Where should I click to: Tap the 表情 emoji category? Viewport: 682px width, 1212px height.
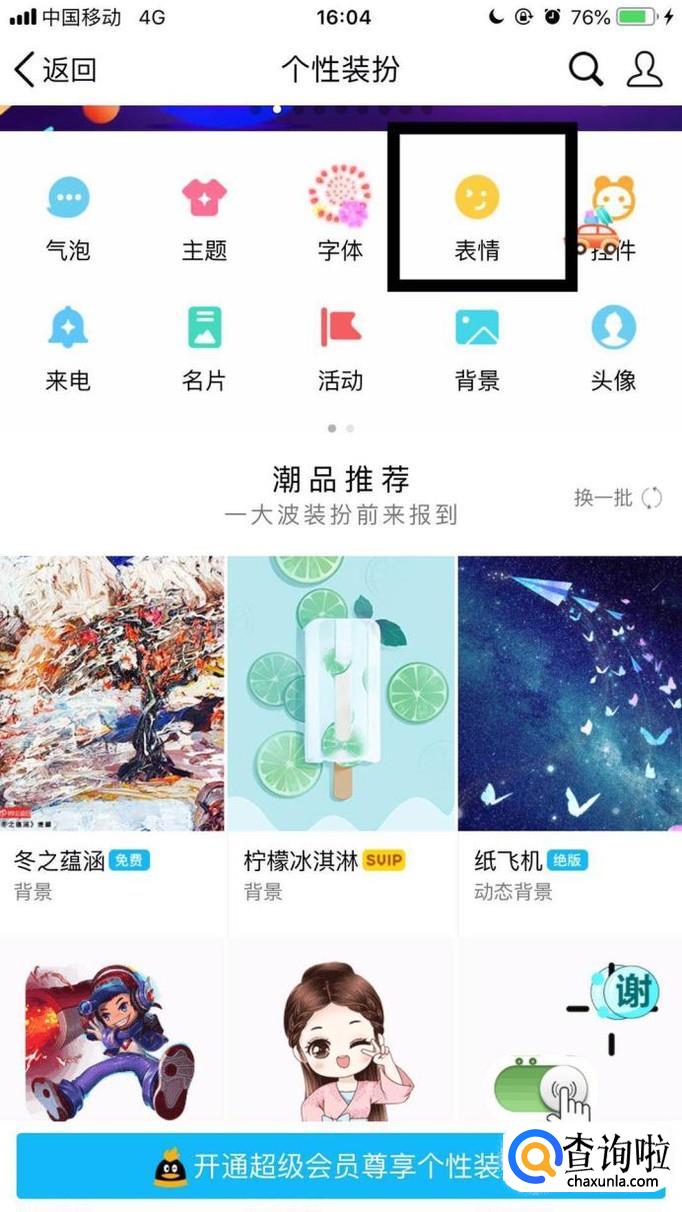pos(477,216)
